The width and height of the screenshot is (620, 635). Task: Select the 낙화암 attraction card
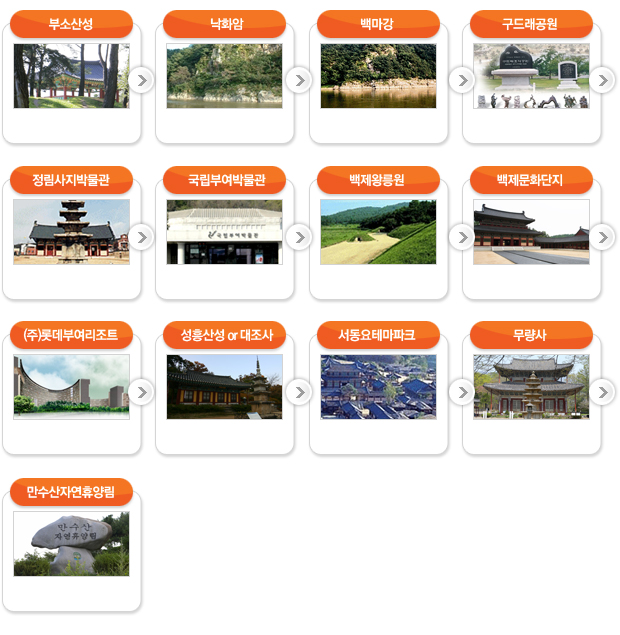coord(224,76)
